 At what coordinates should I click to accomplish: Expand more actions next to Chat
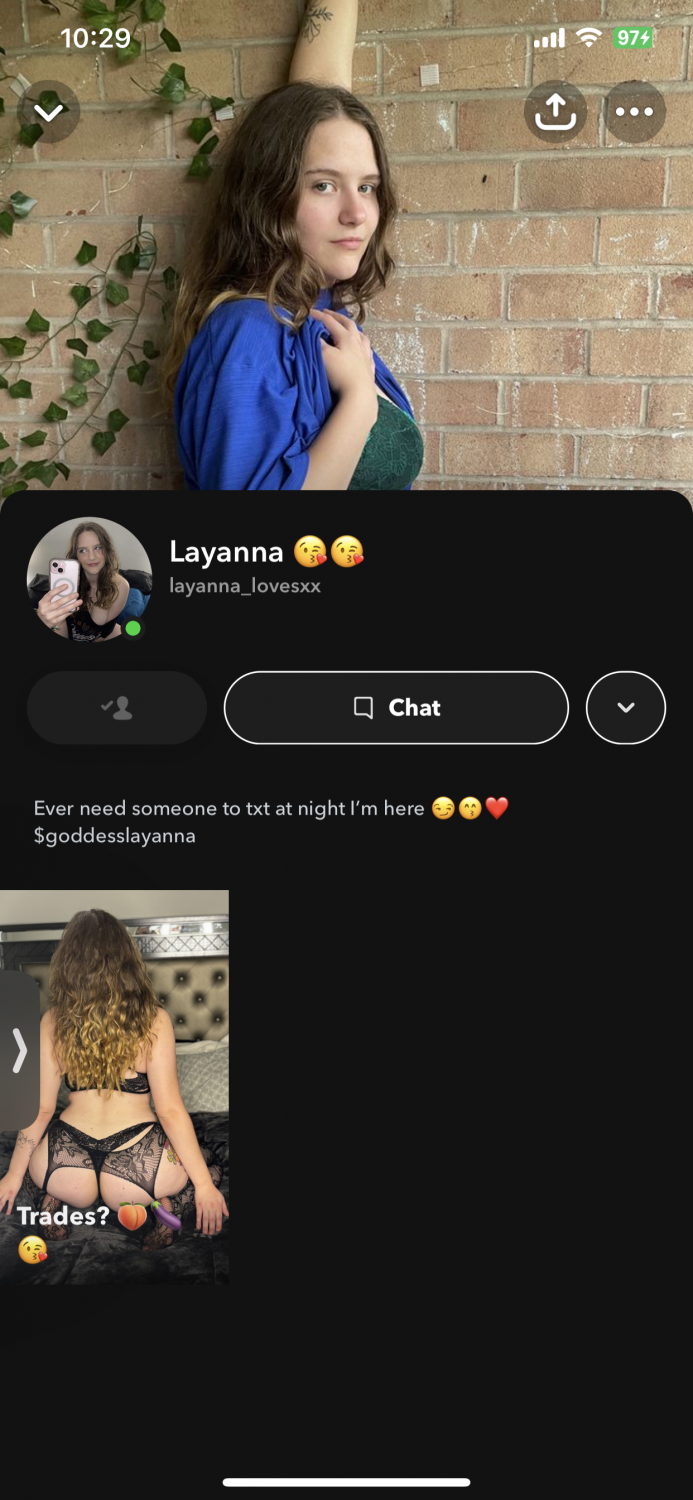pyautogui.click(x=626, y=708)
